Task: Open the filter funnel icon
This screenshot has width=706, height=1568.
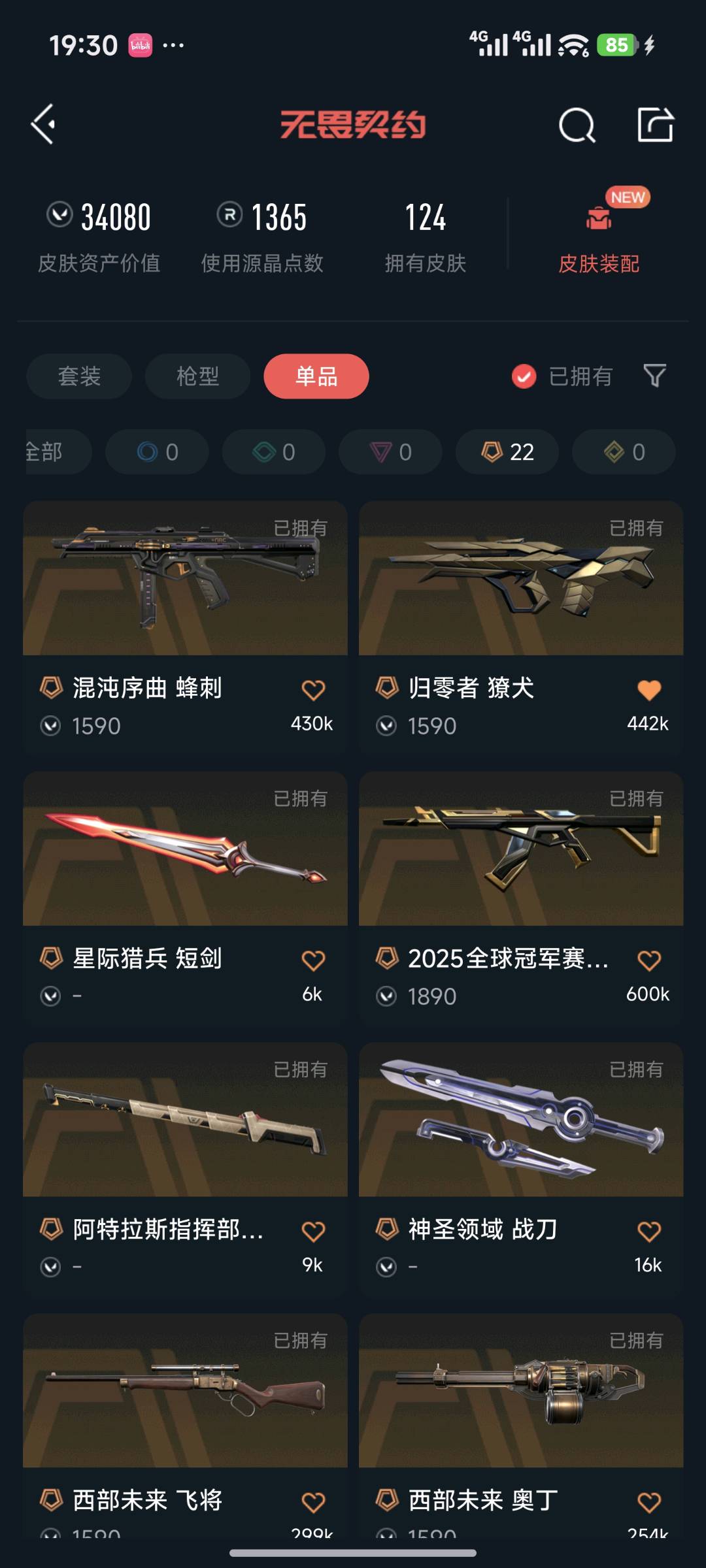Action: pos(654,376)
